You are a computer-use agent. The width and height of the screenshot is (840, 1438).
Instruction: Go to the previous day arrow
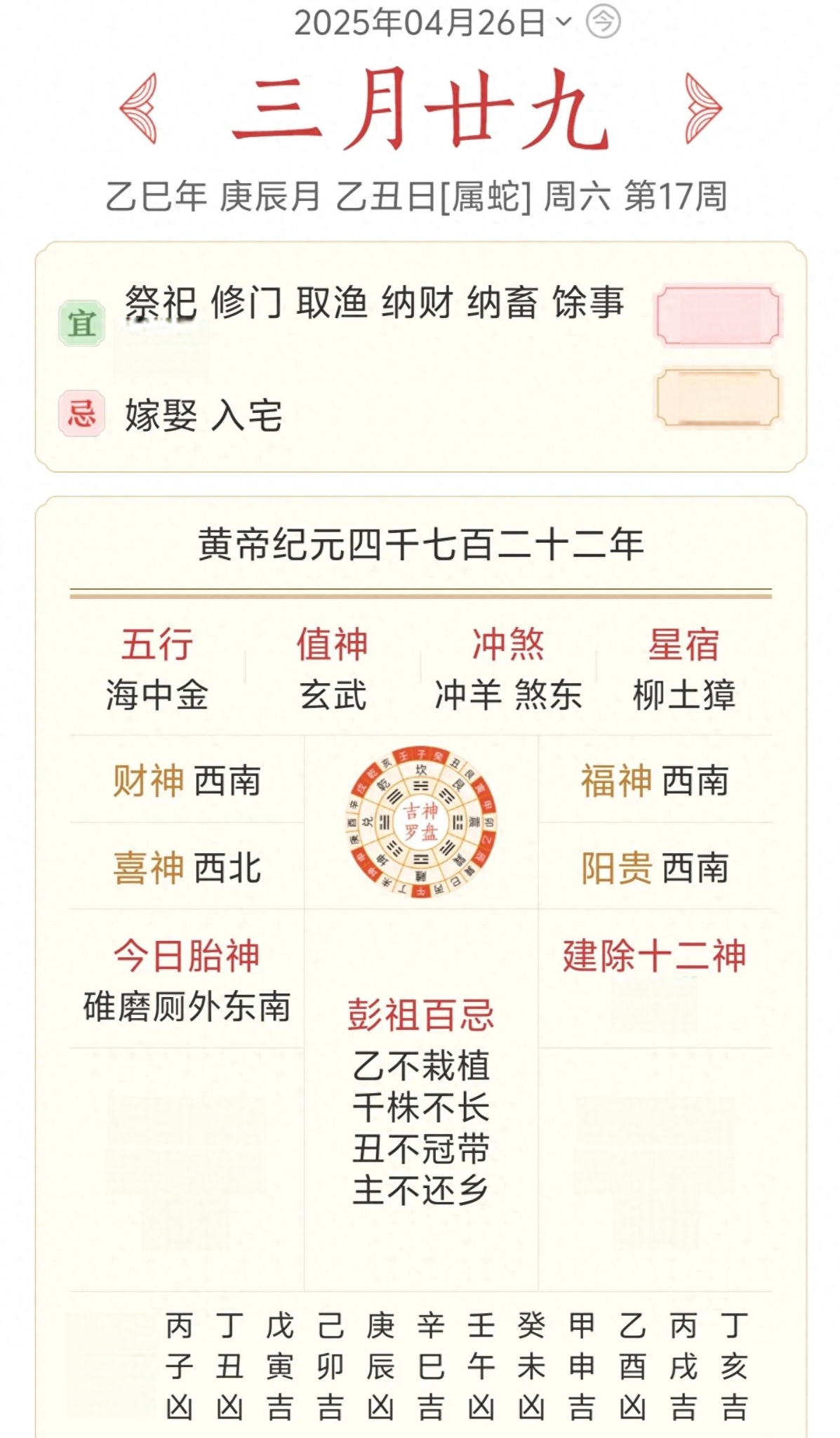pos(138,108)
